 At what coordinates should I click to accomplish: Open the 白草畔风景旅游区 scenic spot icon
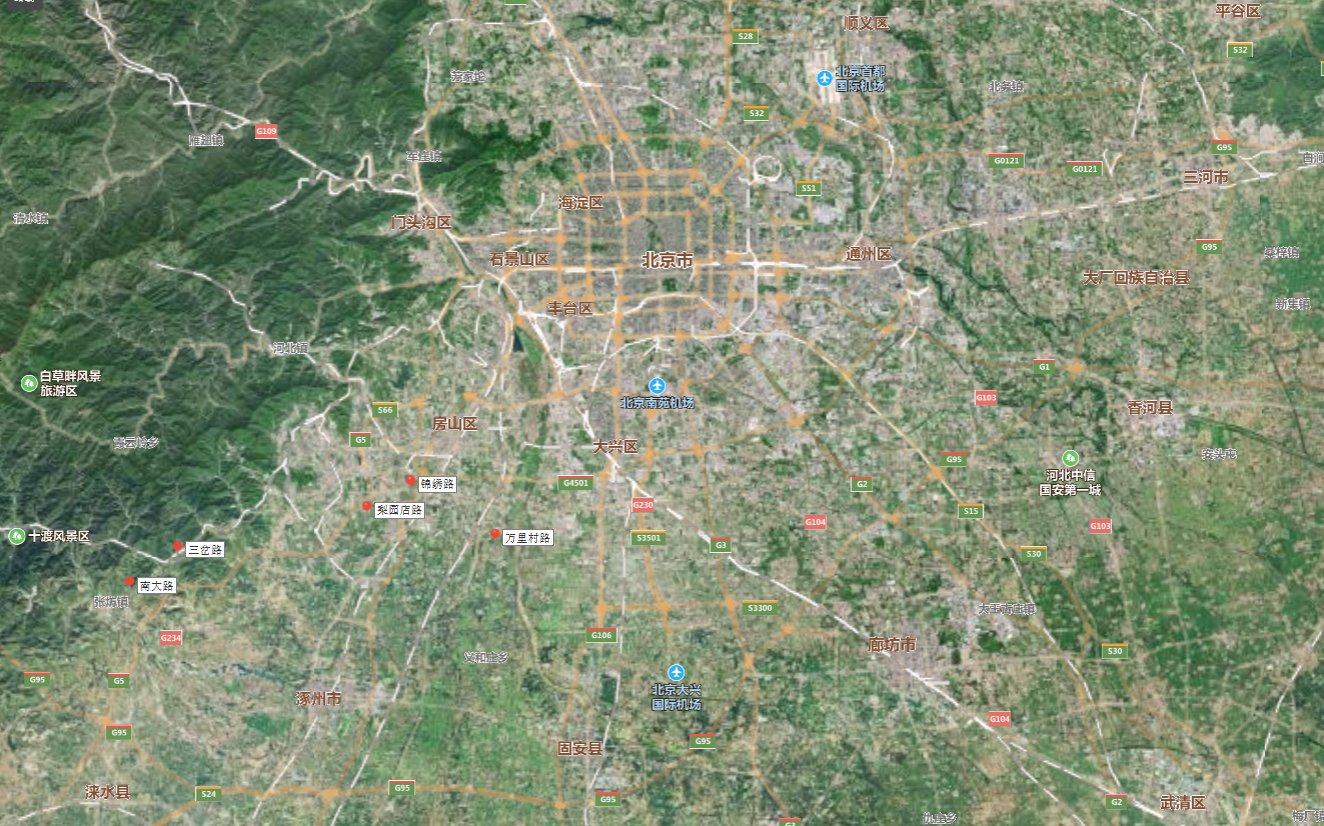29,382
